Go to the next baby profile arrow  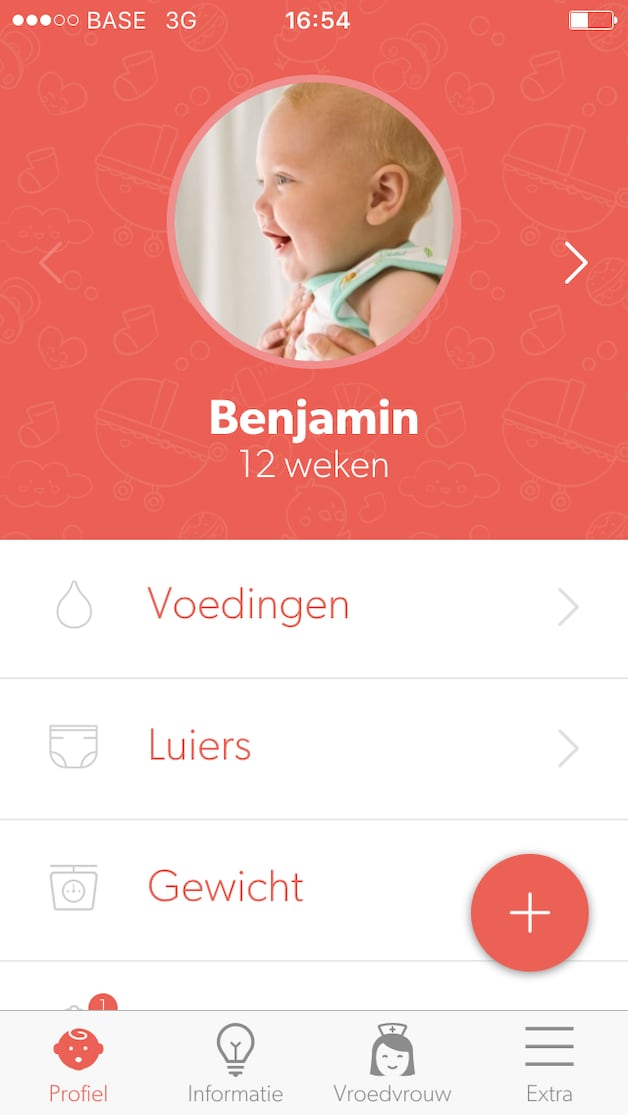coord(575,262)
